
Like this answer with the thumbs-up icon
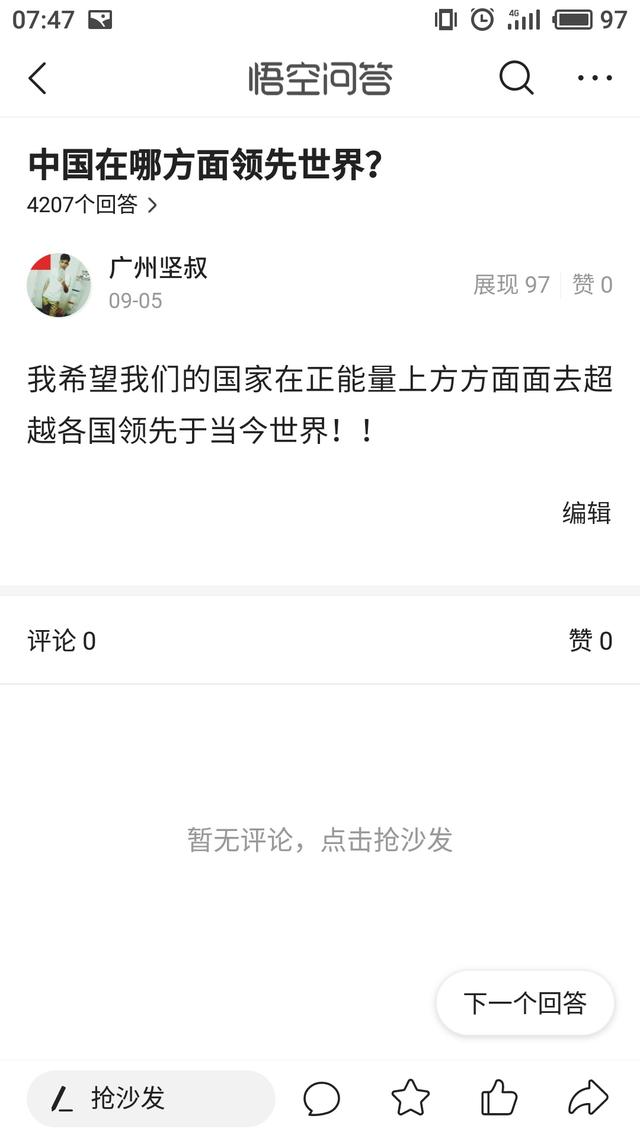pos(499,1099)
